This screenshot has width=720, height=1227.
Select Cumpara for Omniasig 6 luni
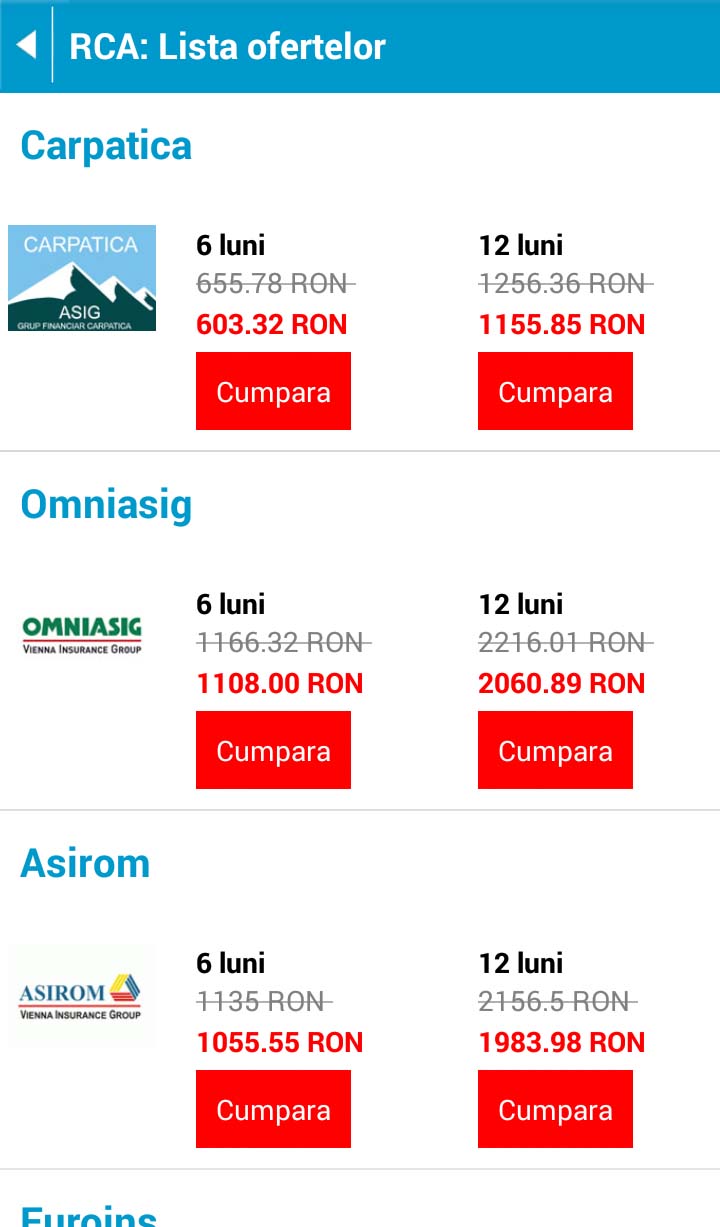tap(273, 750)
